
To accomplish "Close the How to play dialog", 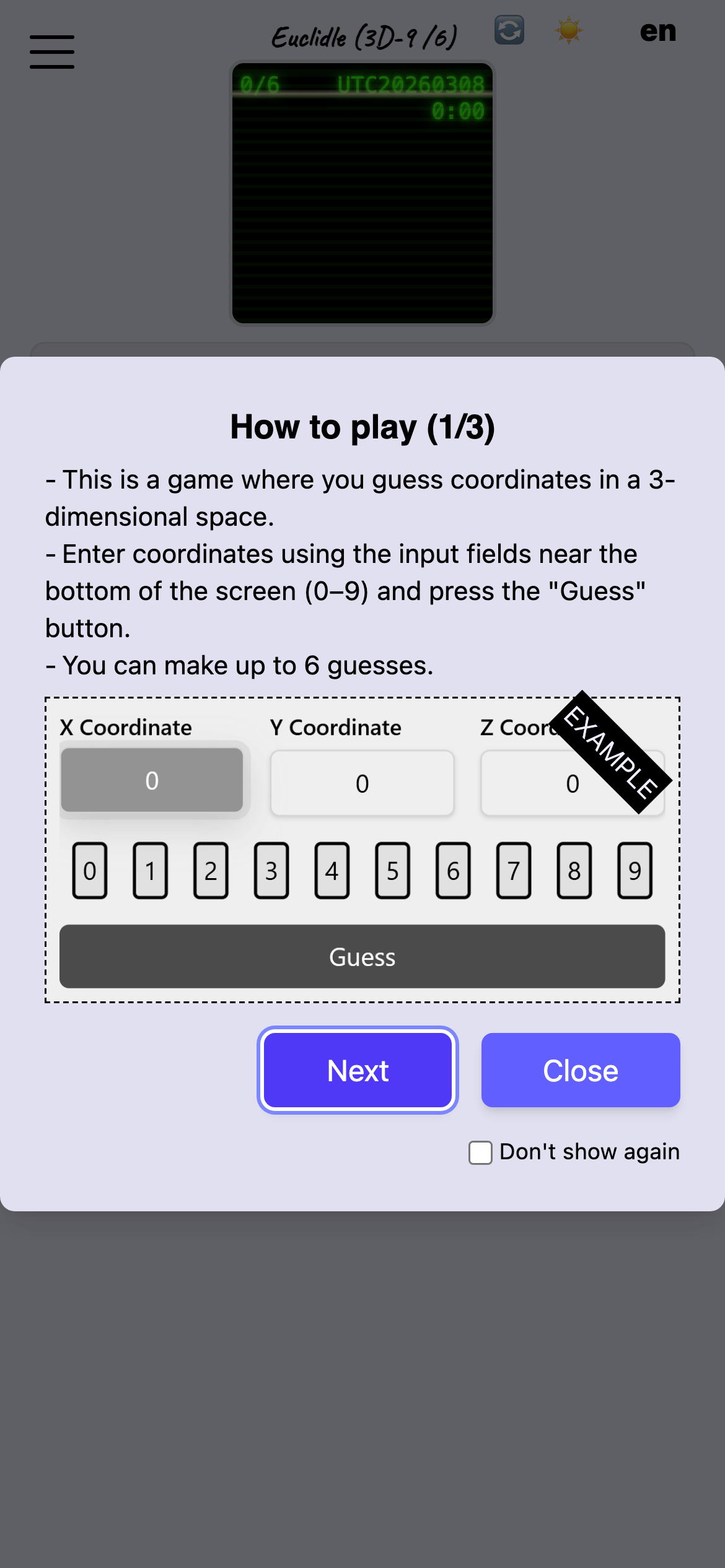I will click(x=580, y=1070).
